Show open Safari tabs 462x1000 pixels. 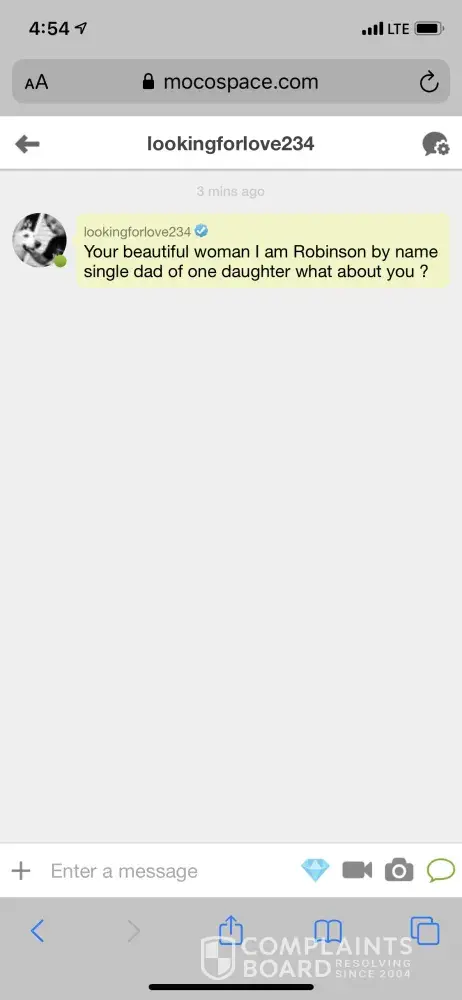pos(426,931)
